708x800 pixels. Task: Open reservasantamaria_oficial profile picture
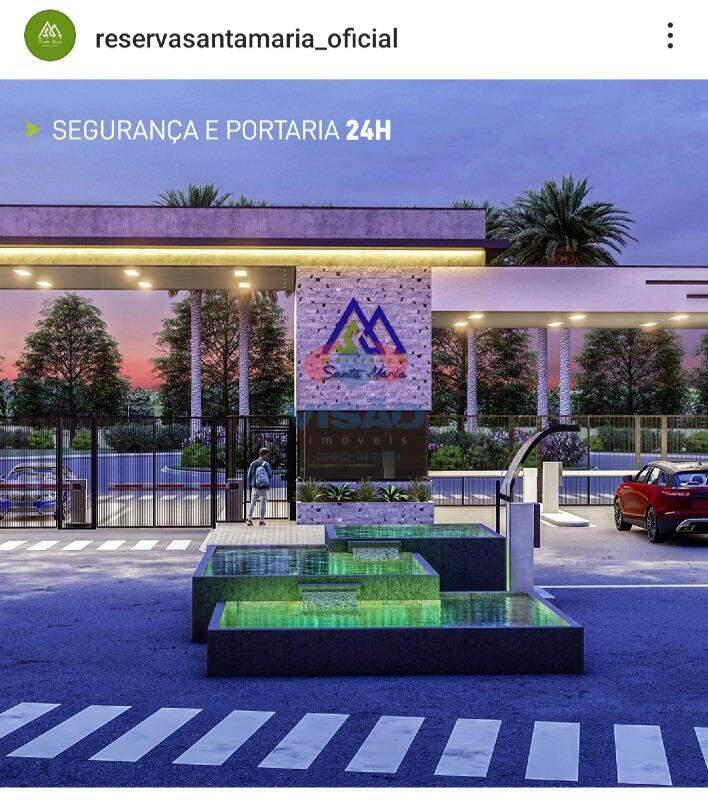(49, 36)
